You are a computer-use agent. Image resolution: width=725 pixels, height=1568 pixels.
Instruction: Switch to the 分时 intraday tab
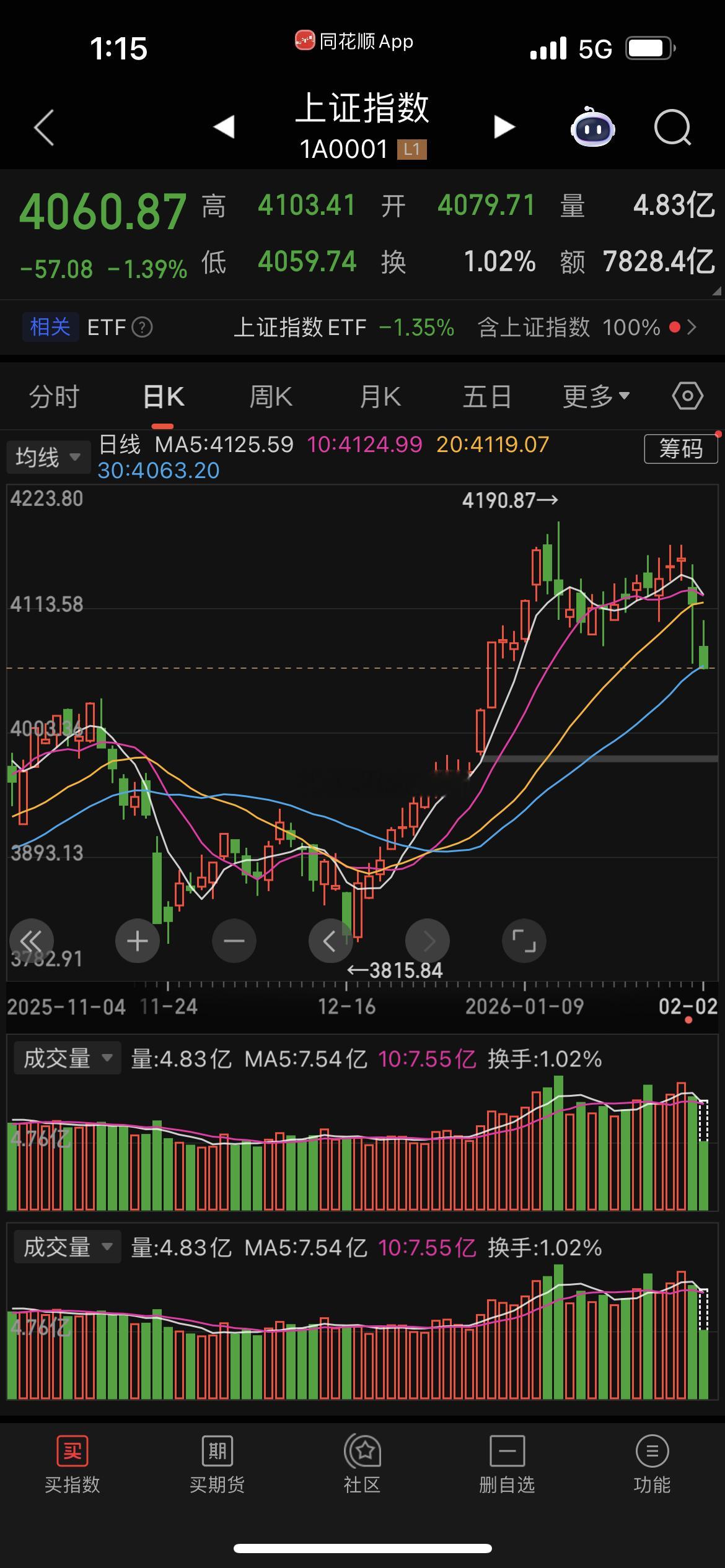(55, 395)
